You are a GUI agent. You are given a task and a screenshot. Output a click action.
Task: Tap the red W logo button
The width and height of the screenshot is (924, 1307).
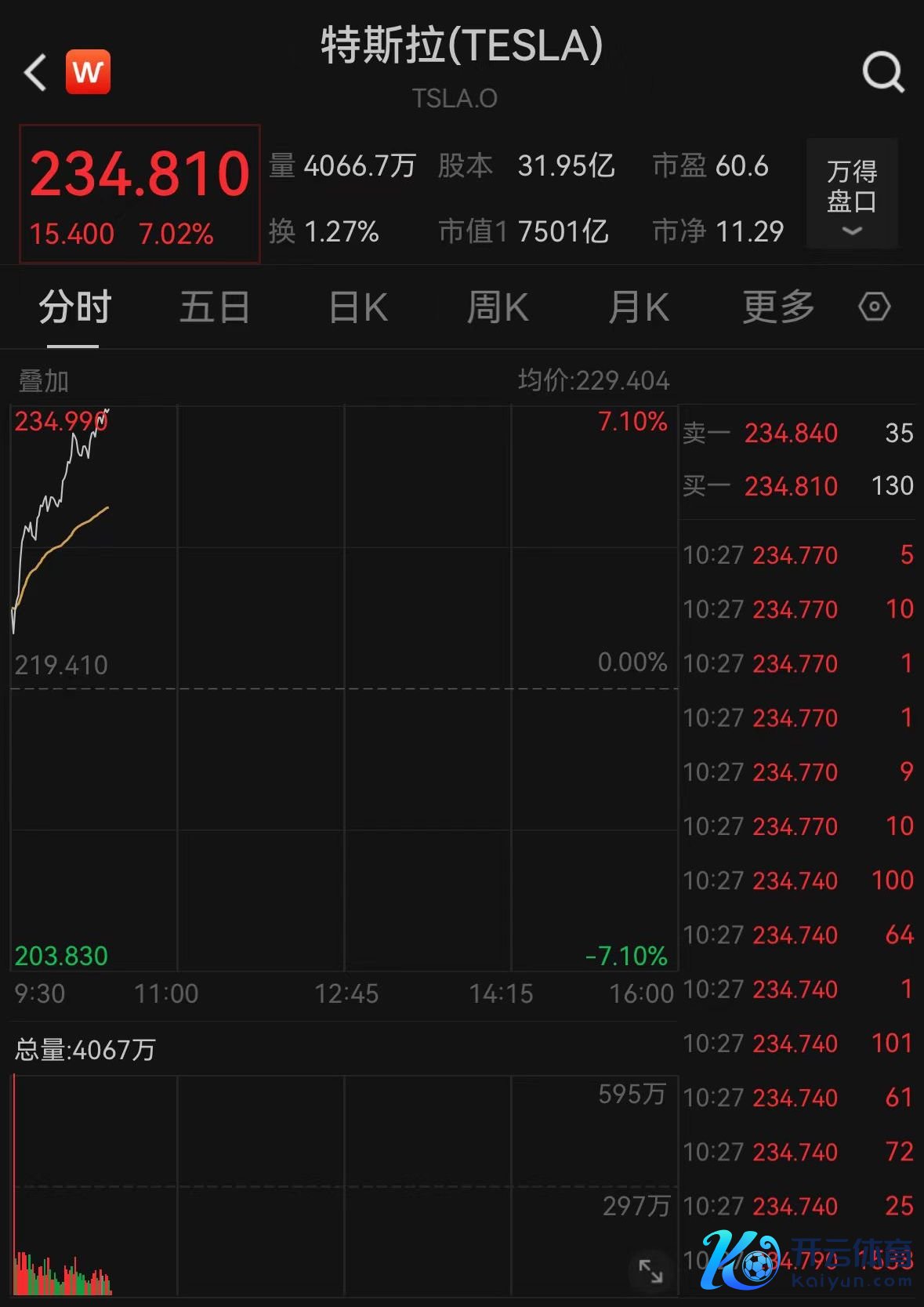point(88,72)
